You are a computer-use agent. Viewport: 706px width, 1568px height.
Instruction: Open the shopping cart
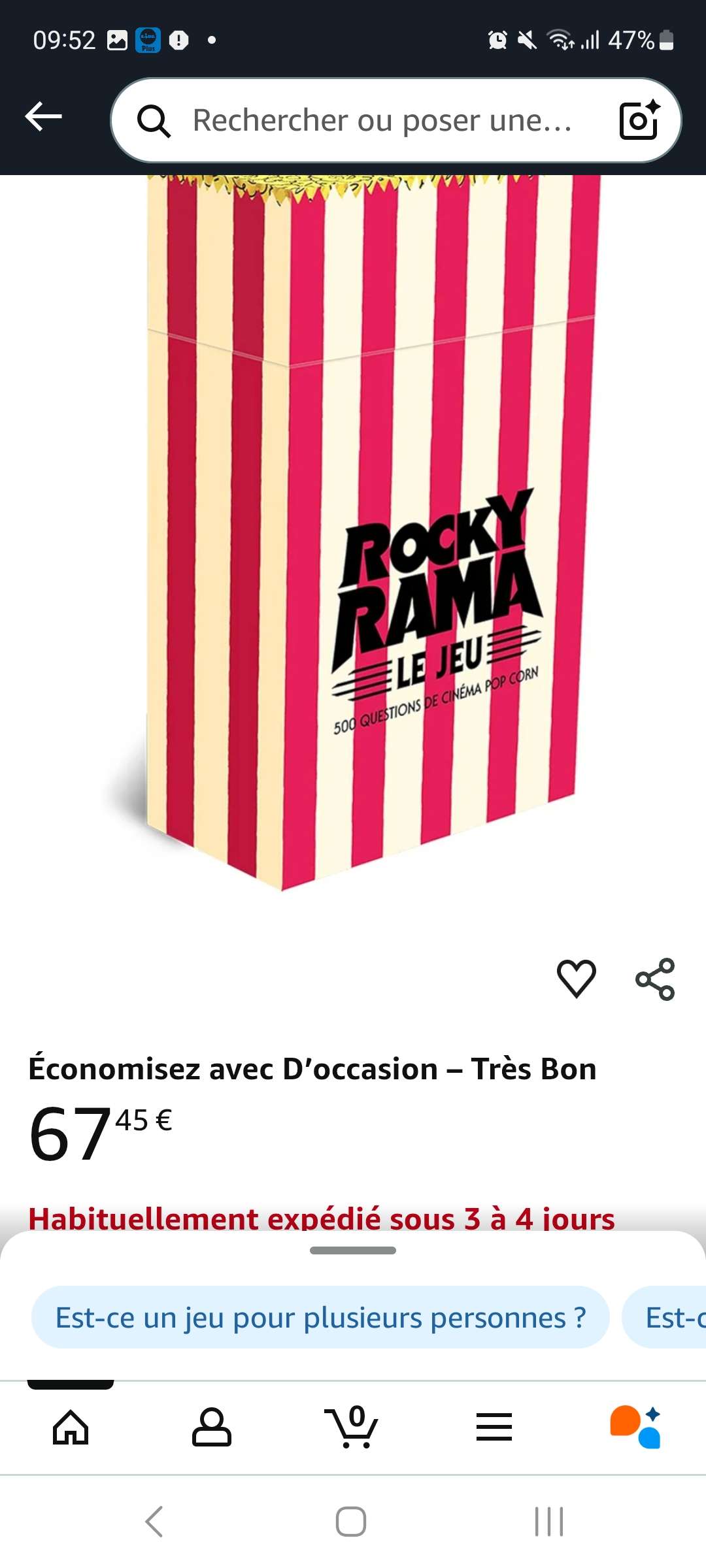coord(352,1427)
